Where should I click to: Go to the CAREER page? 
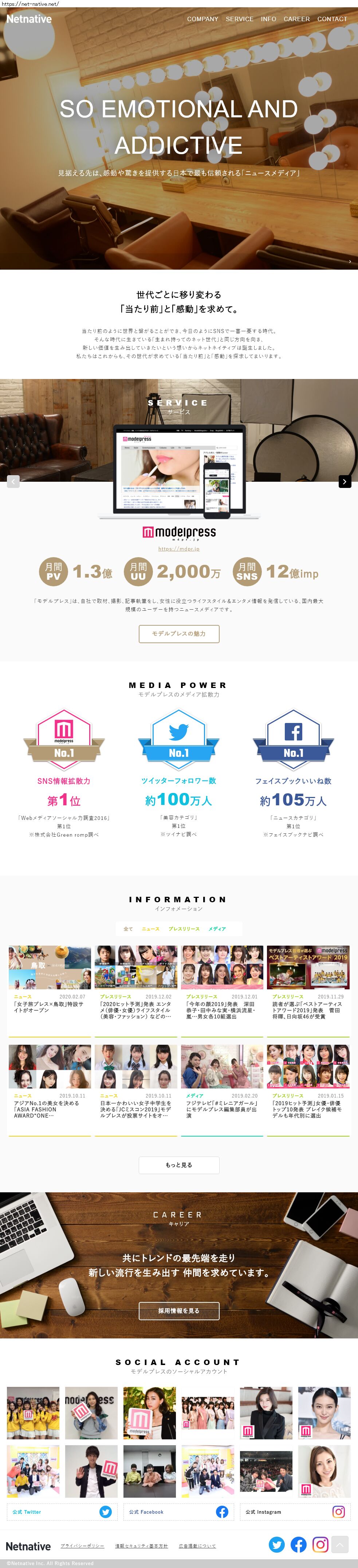(296, 19)
